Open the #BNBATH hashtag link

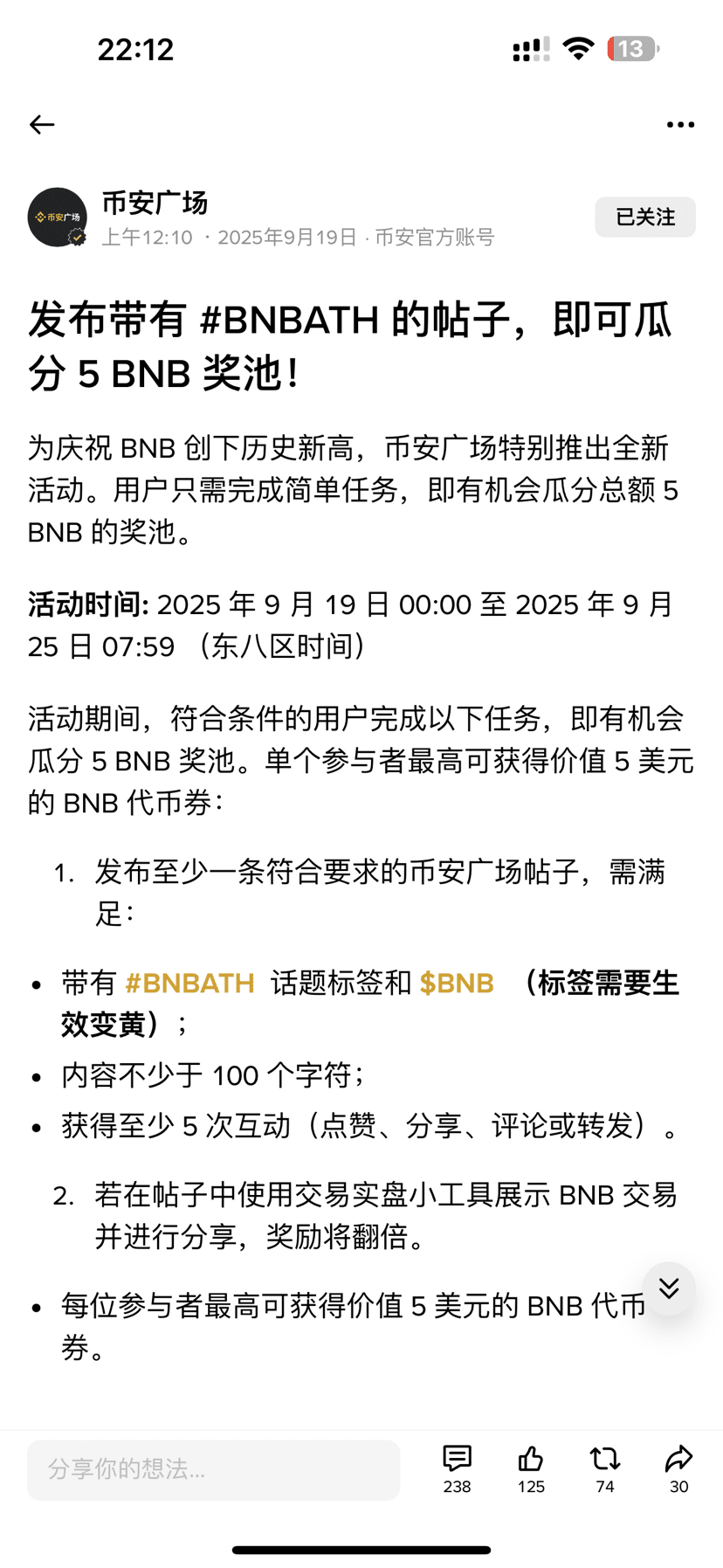point(190,983)
